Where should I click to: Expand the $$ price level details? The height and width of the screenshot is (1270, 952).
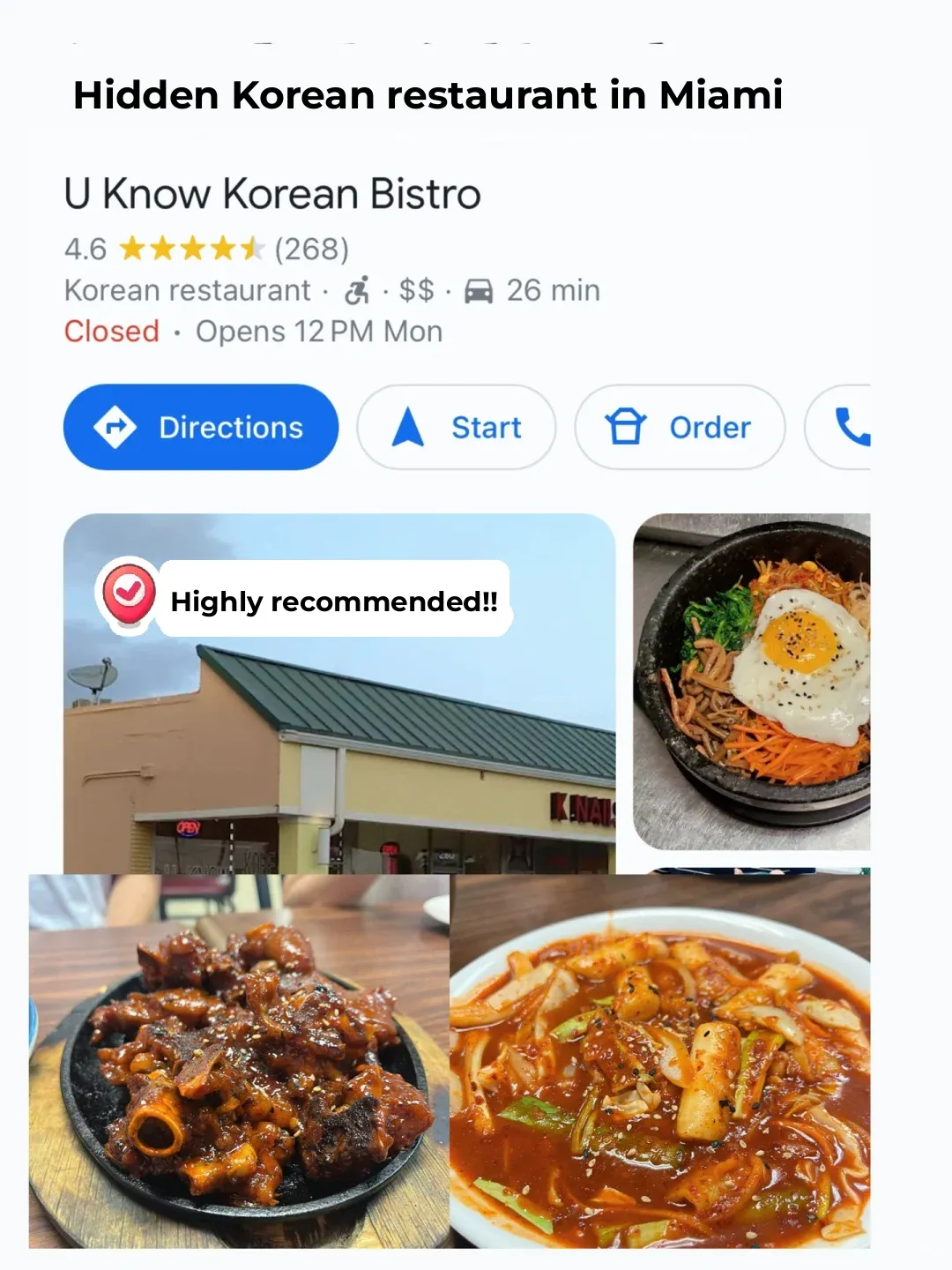[x=416, y=289]
